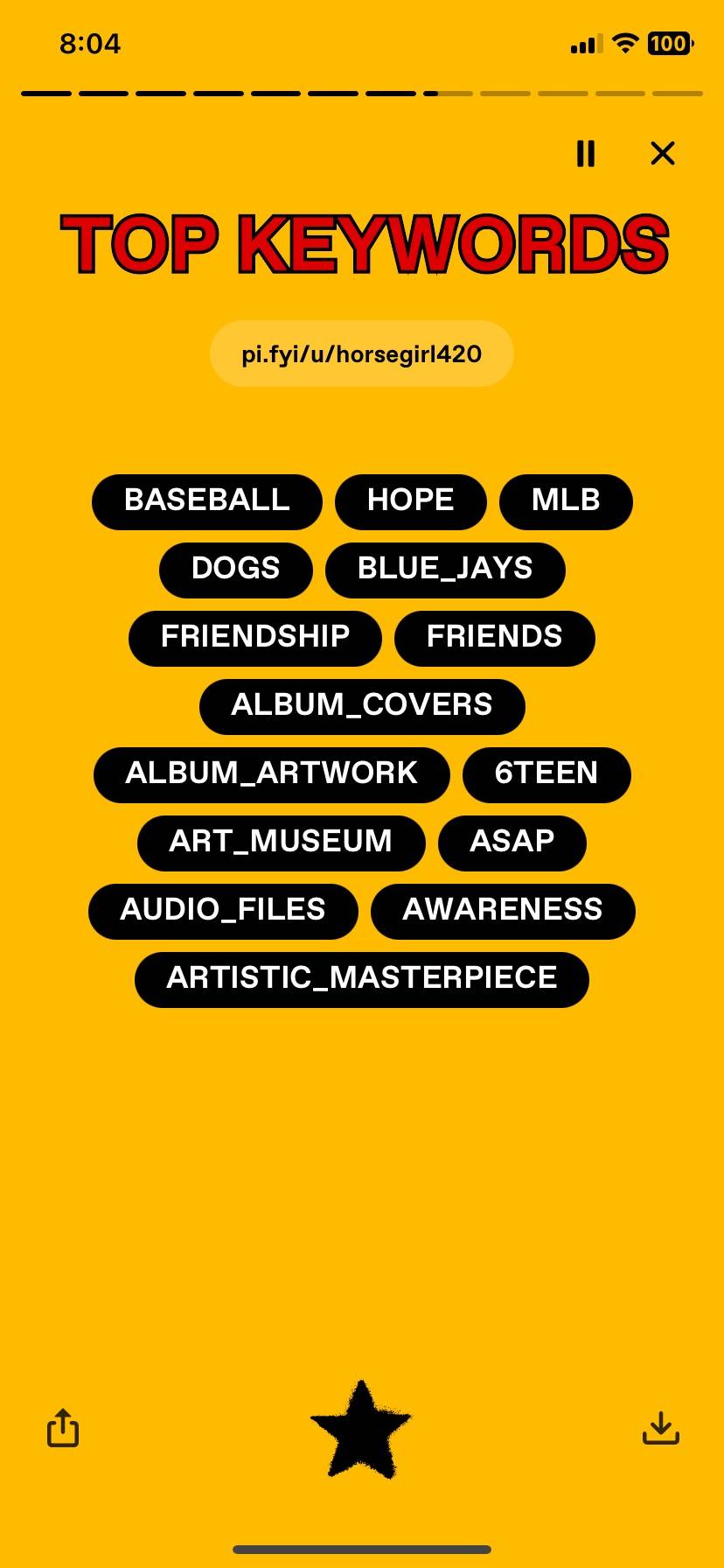724x1568 pixels.
Task: Pause the story playback
Action: click(586, 153)
